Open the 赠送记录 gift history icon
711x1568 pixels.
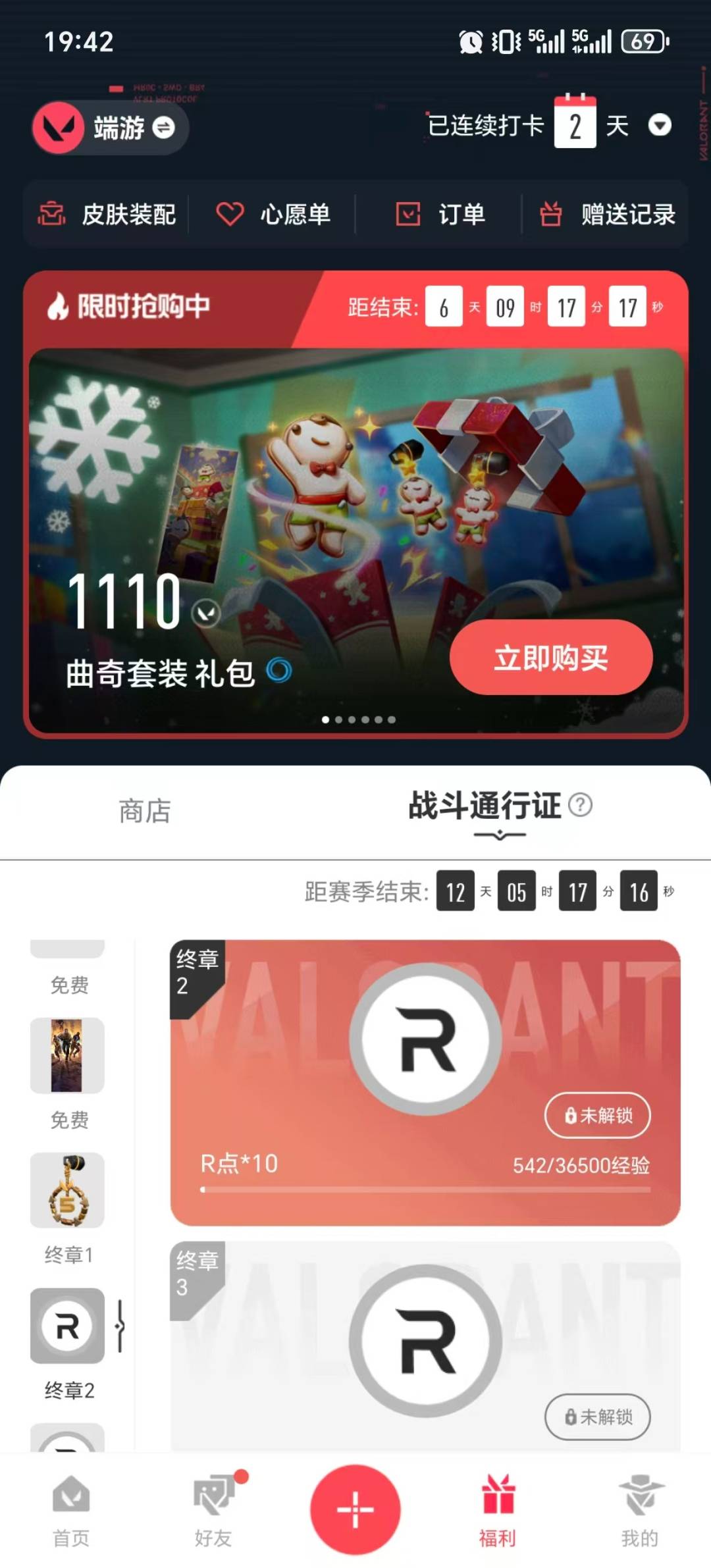coord(553,215)
